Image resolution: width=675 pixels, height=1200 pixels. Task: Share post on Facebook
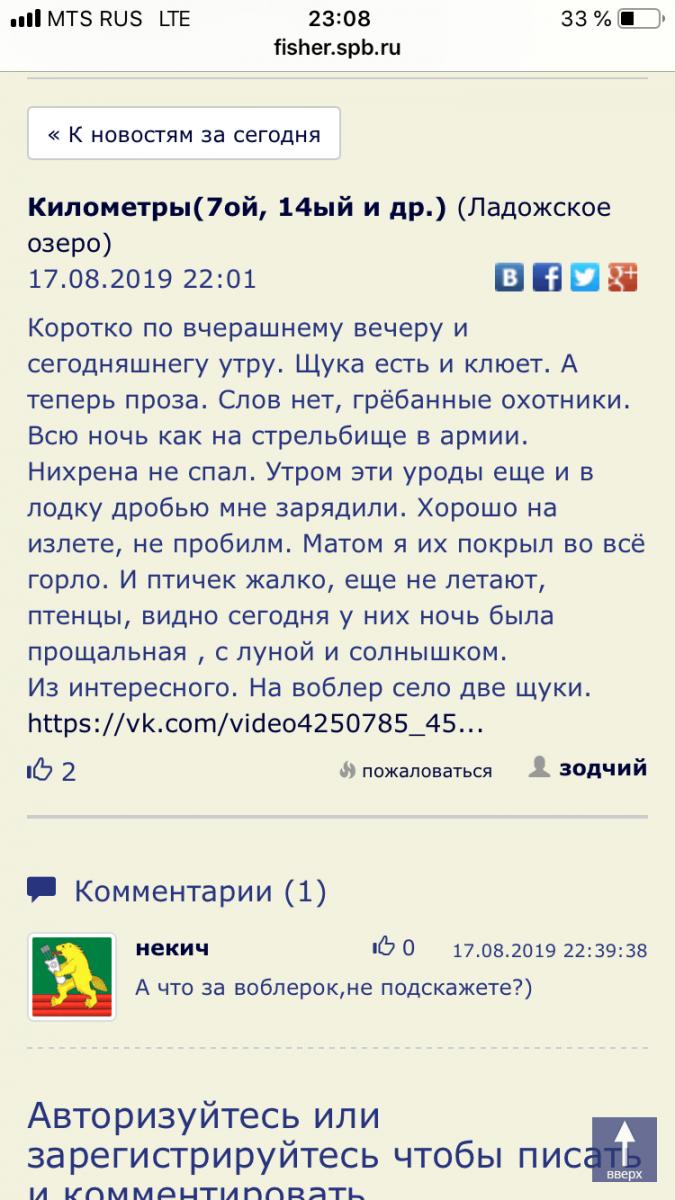547,277
